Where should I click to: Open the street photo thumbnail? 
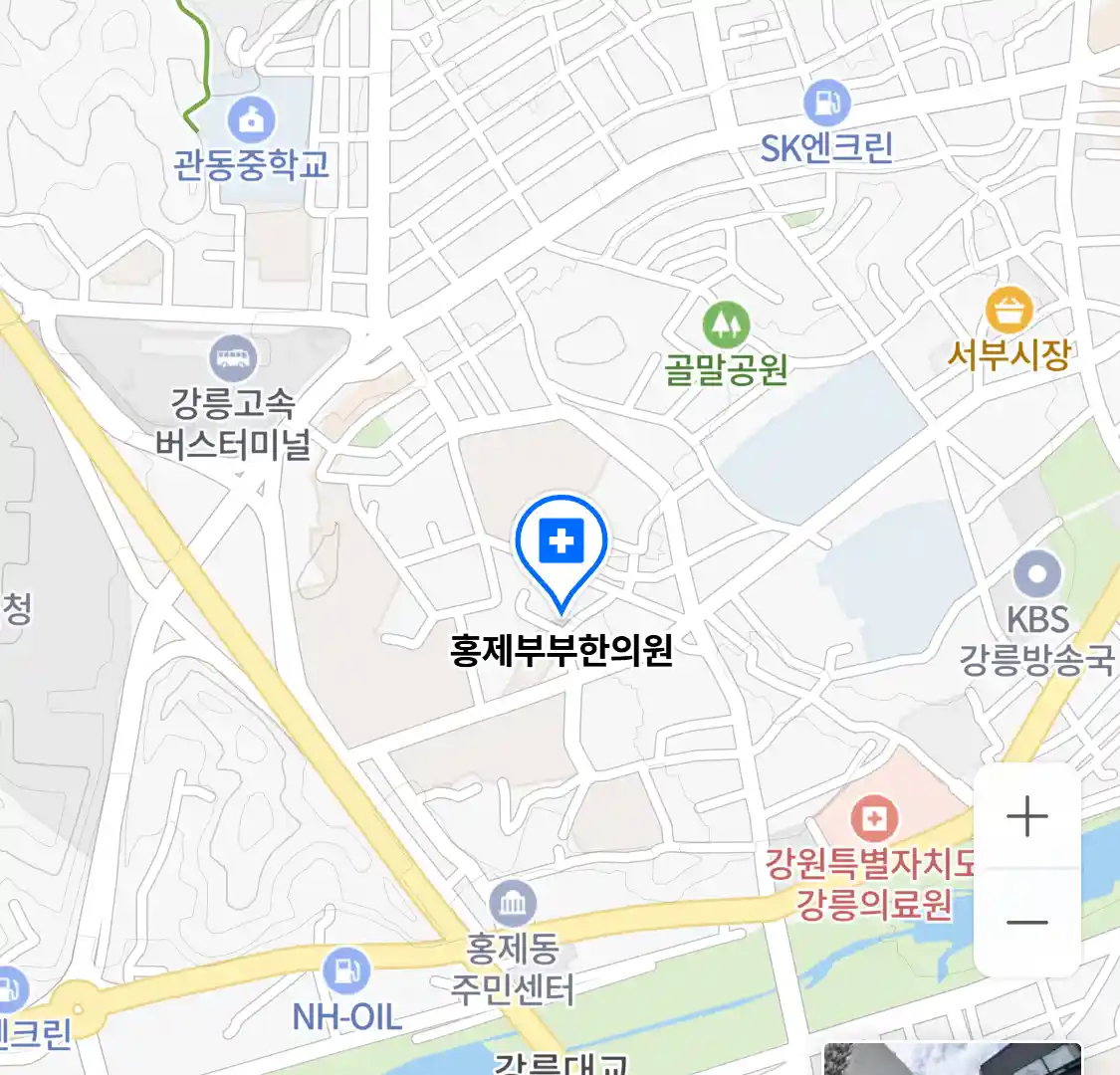pos(952,1058)
